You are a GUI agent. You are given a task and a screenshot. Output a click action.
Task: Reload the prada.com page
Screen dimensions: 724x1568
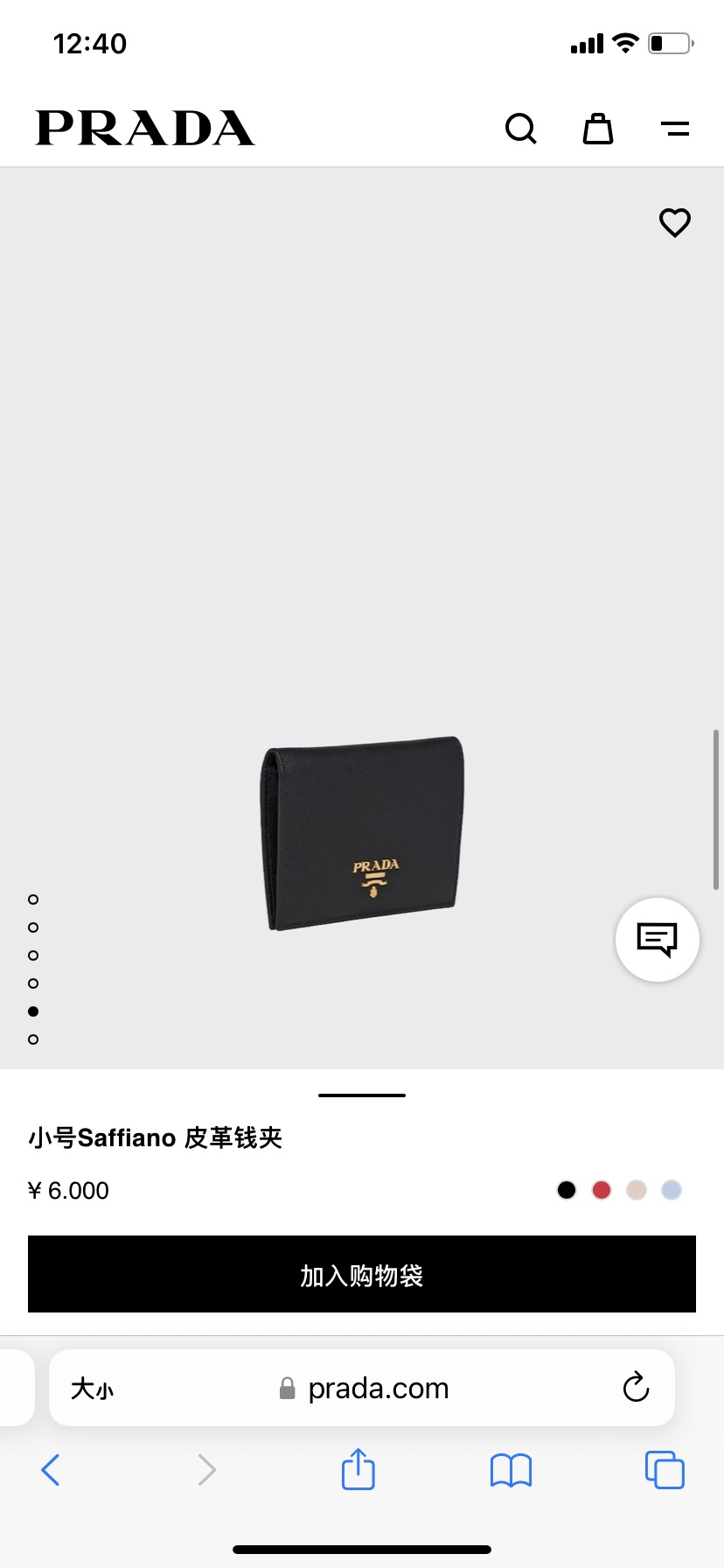pyautogui.click(x=636, y=1388)
